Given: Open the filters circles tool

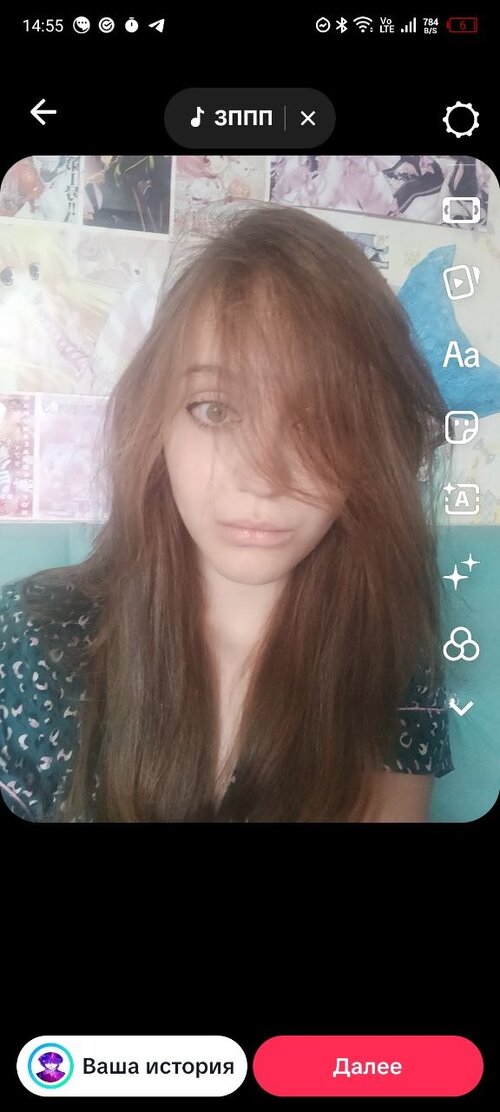Looking at the screenshot, I should 461,644.
